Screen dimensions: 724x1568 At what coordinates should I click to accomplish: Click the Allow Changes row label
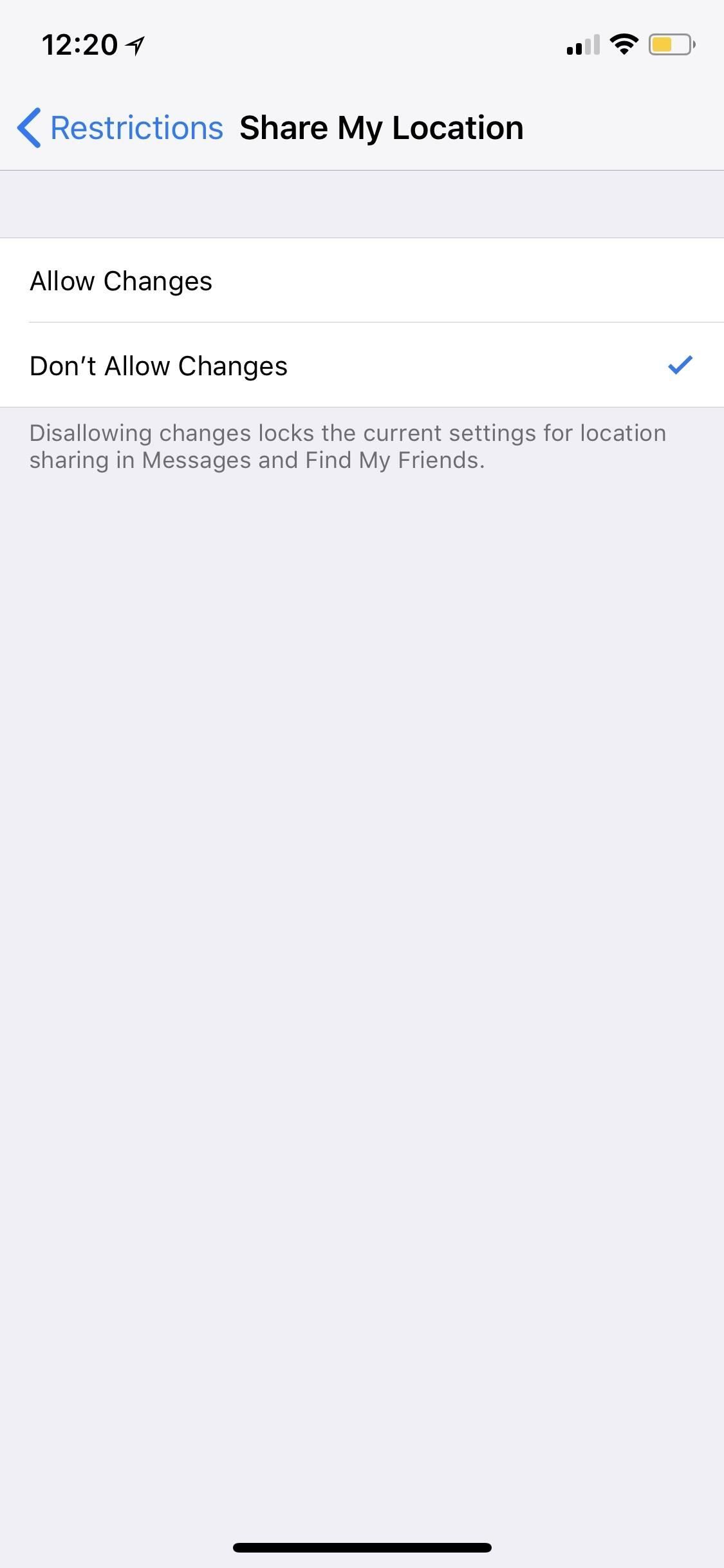coord(121,280)
